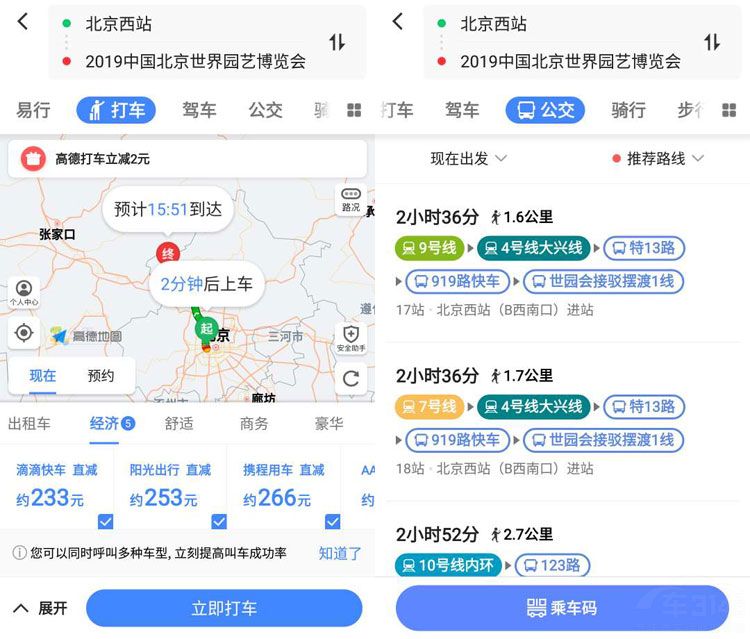Select the 出租车 car type tab
This screenshot has width=750, height=639.
click(x=29, y=424)
